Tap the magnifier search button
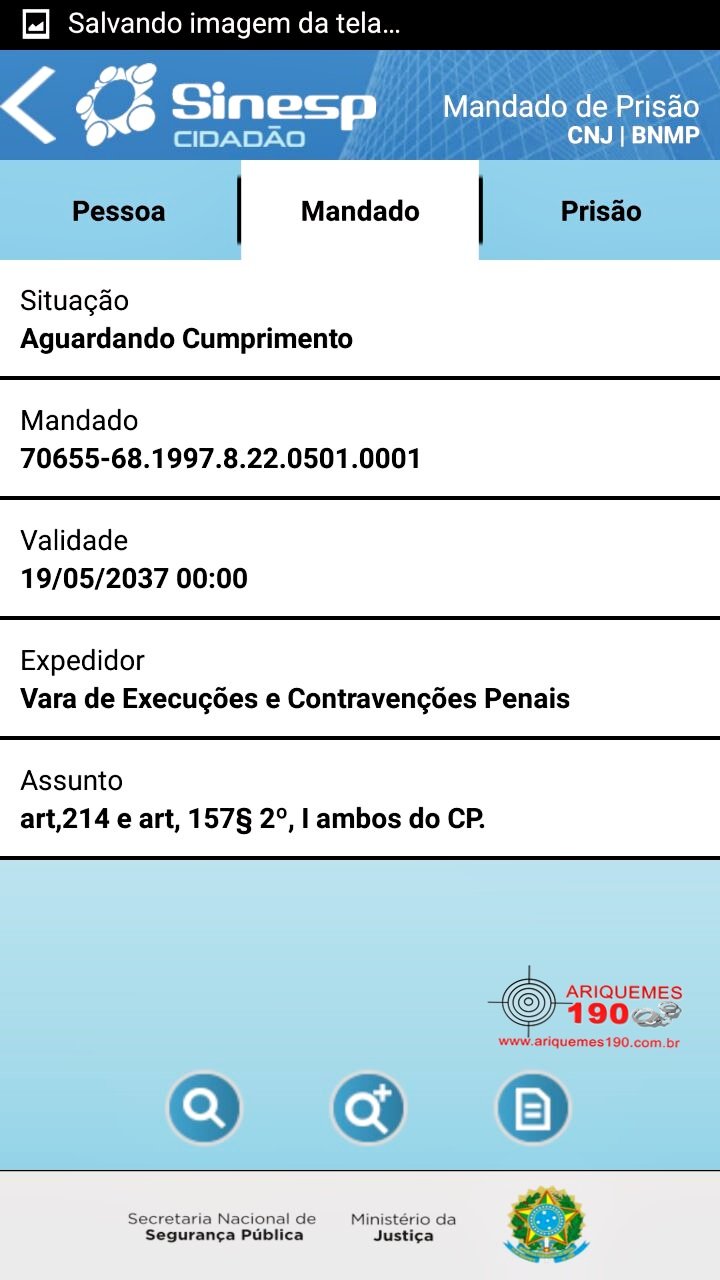 pos(204,1107)
